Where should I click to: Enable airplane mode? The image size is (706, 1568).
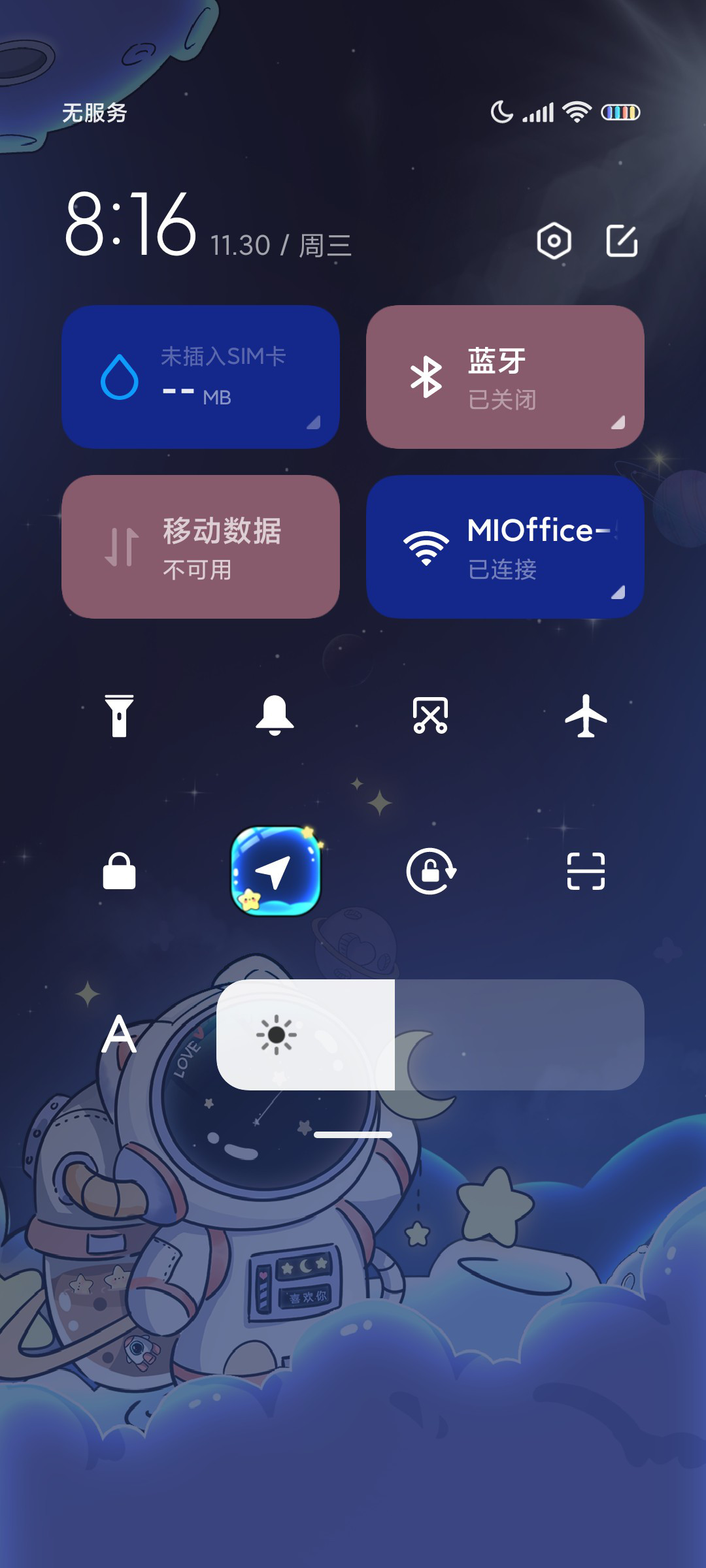586,716
